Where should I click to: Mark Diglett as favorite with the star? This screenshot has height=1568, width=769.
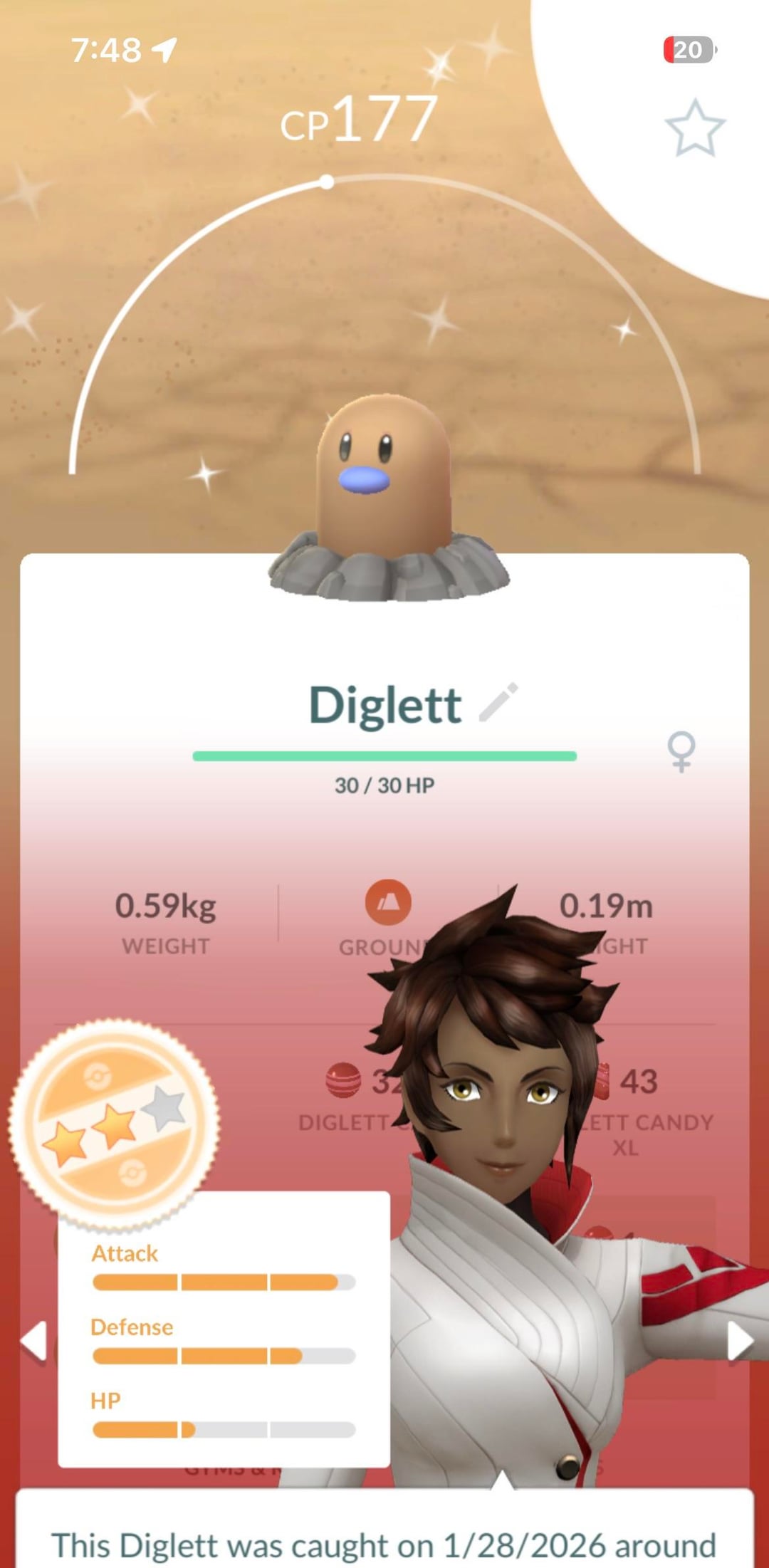694,128
